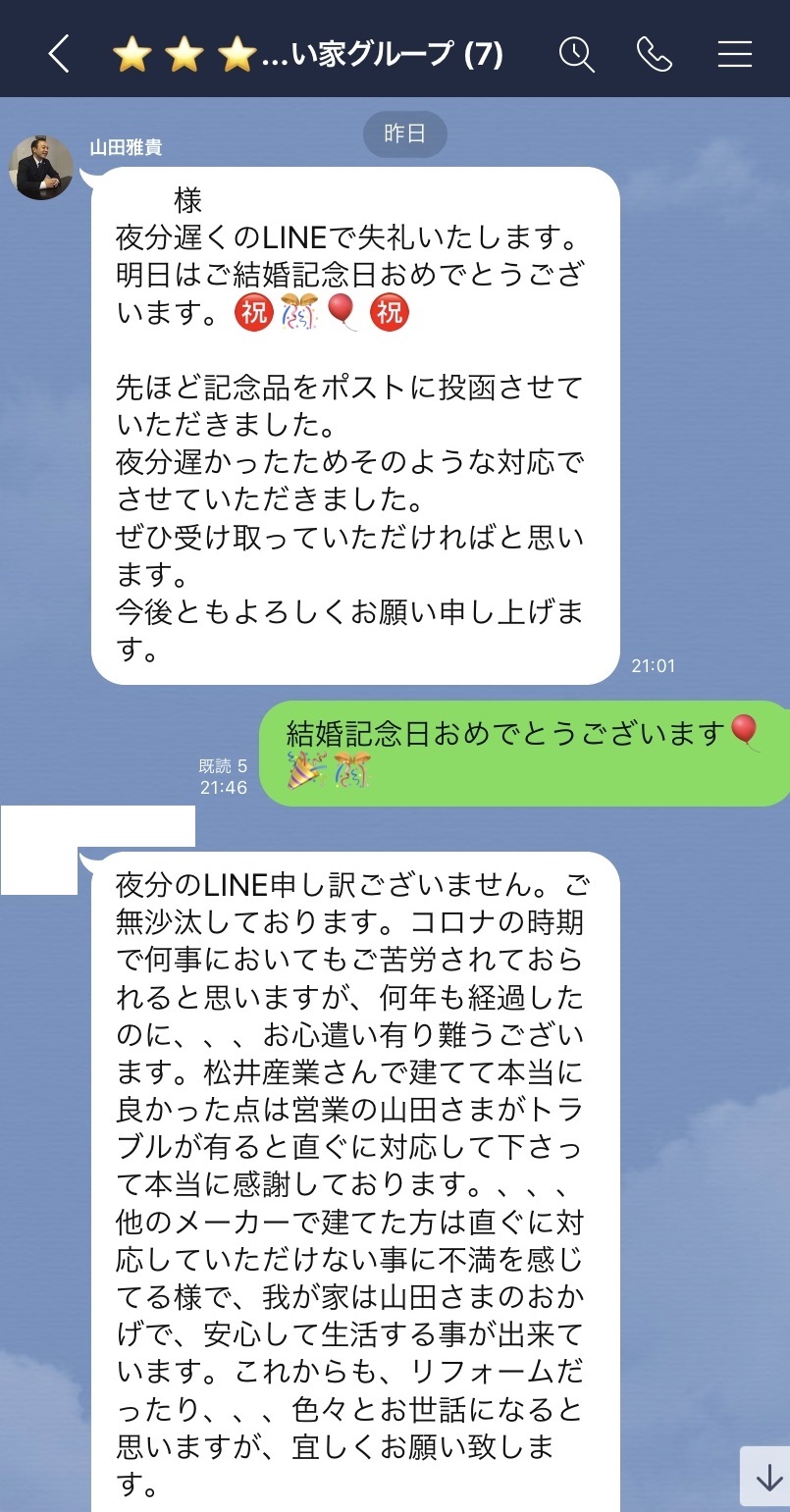The image size is (790, 1512).
Task: Tap the 21:01 timestamp
Action: point(654,665)
